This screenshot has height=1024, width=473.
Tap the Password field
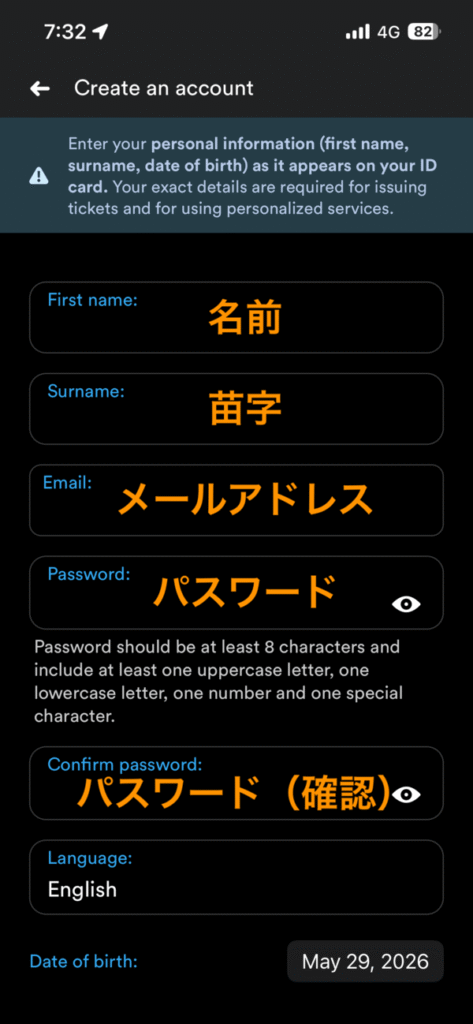[x=236, y=592]
